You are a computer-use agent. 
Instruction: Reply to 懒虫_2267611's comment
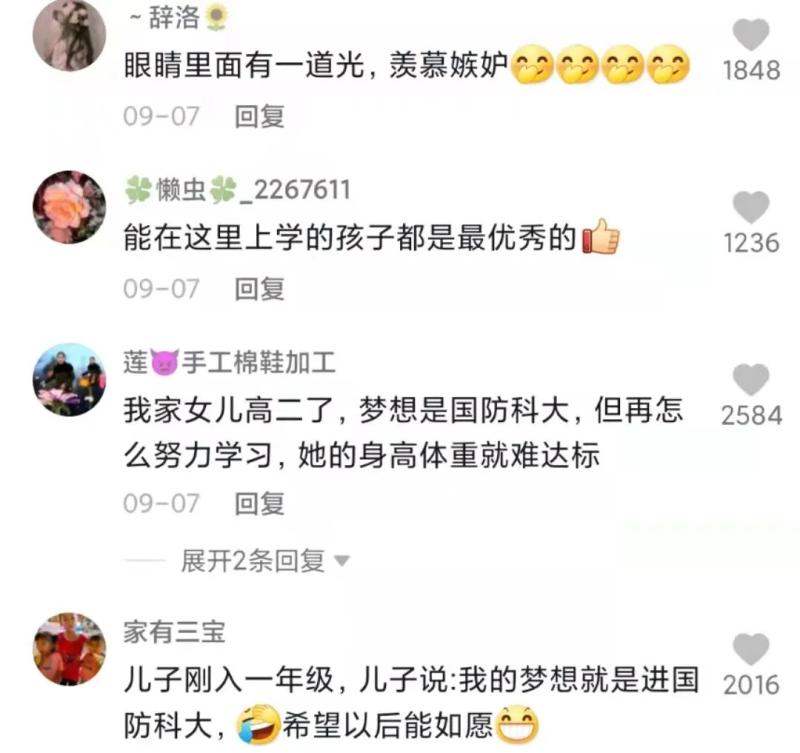point(259,289)
